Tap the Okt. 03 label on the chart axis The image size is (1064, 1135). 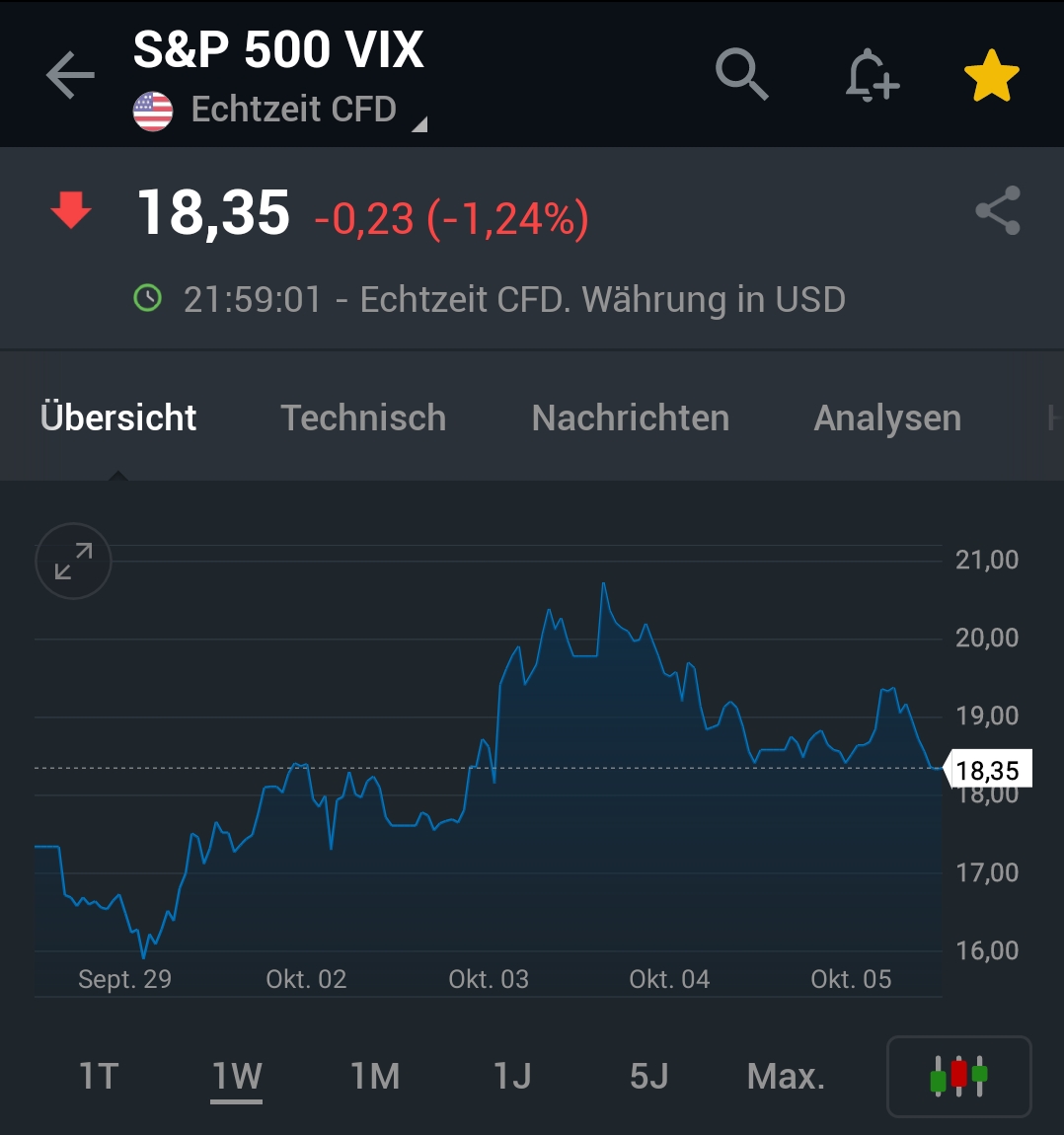coord(489,978)
